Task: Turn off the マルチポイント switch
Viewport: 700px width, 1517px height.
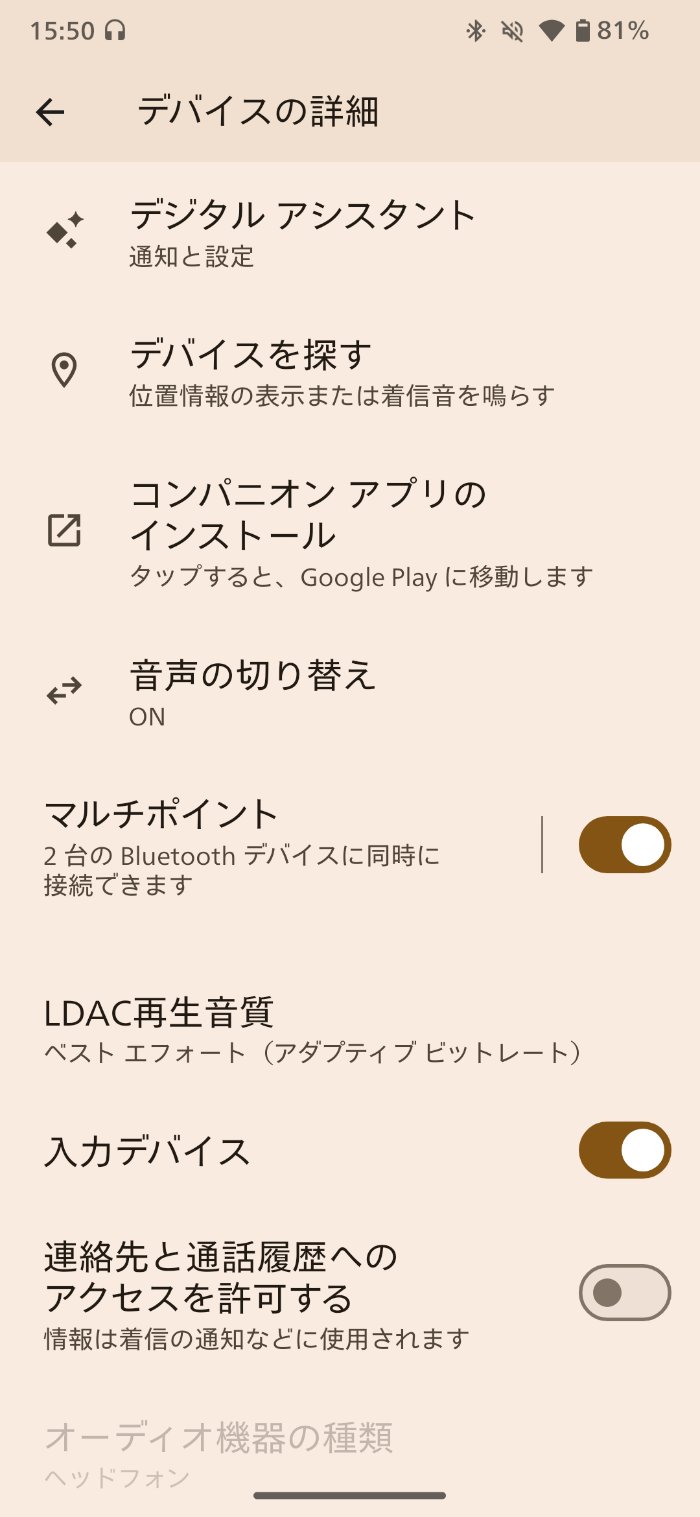Action: click(624, 845)
